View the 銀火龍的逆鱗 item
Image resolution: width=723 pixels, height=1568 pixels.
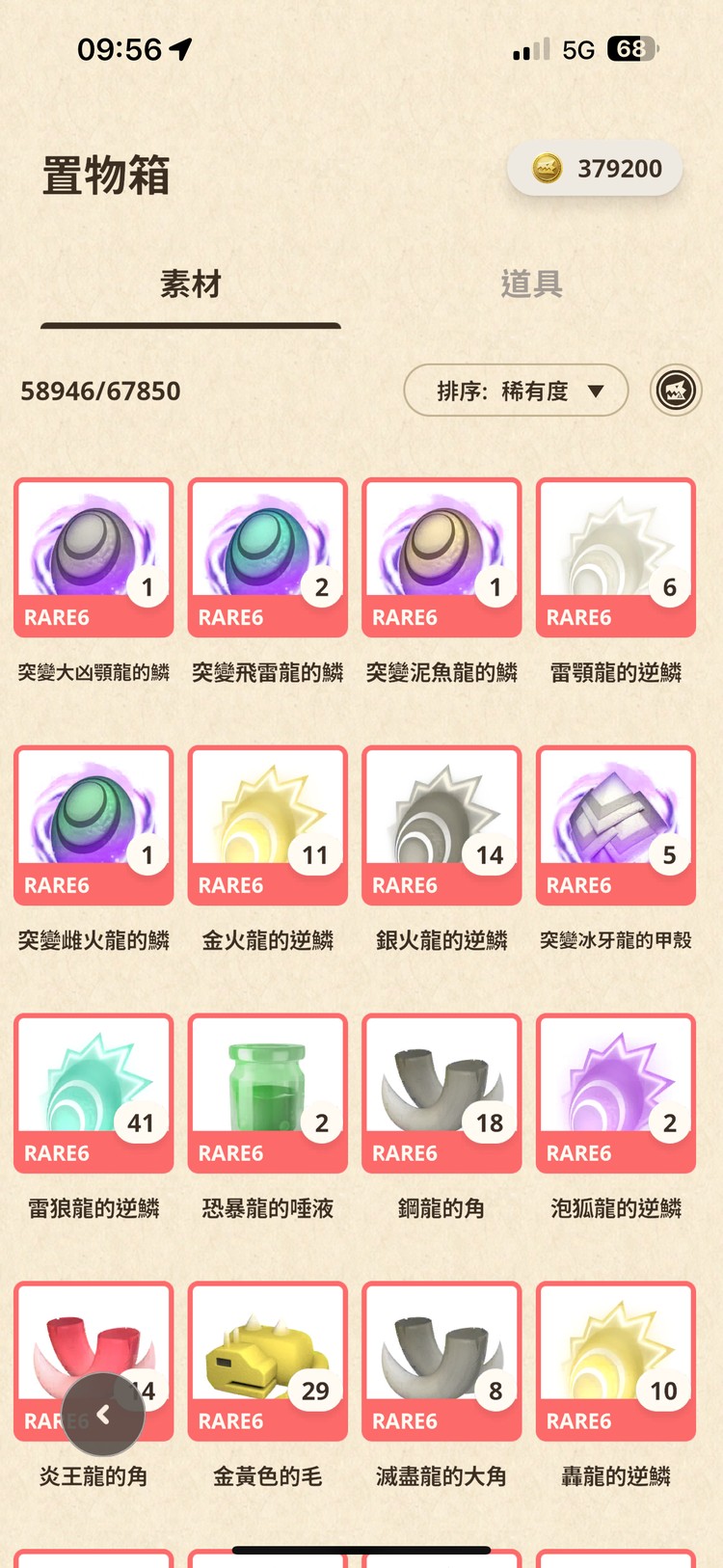(442, 825)
